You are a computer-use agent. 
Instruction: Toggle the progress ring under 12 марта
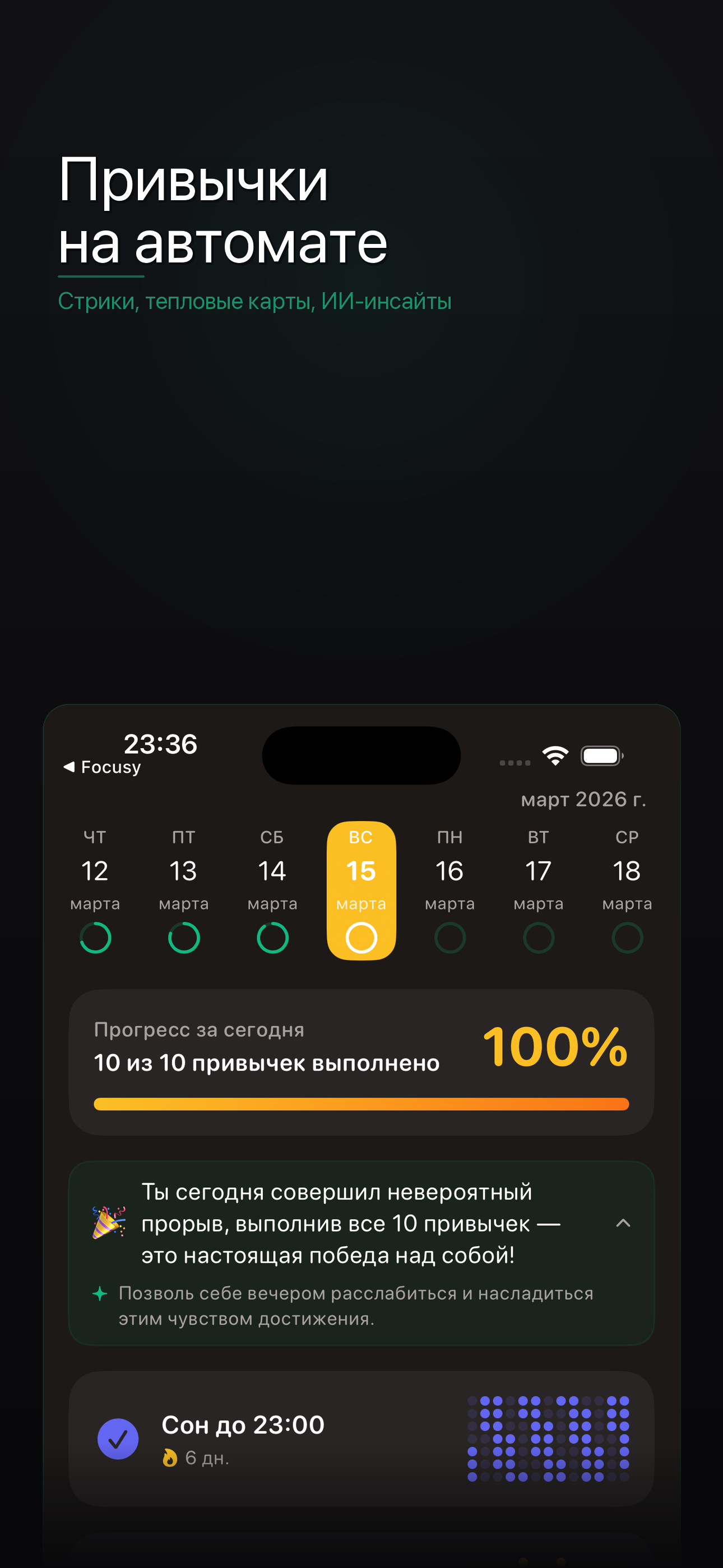pos(95,938)
